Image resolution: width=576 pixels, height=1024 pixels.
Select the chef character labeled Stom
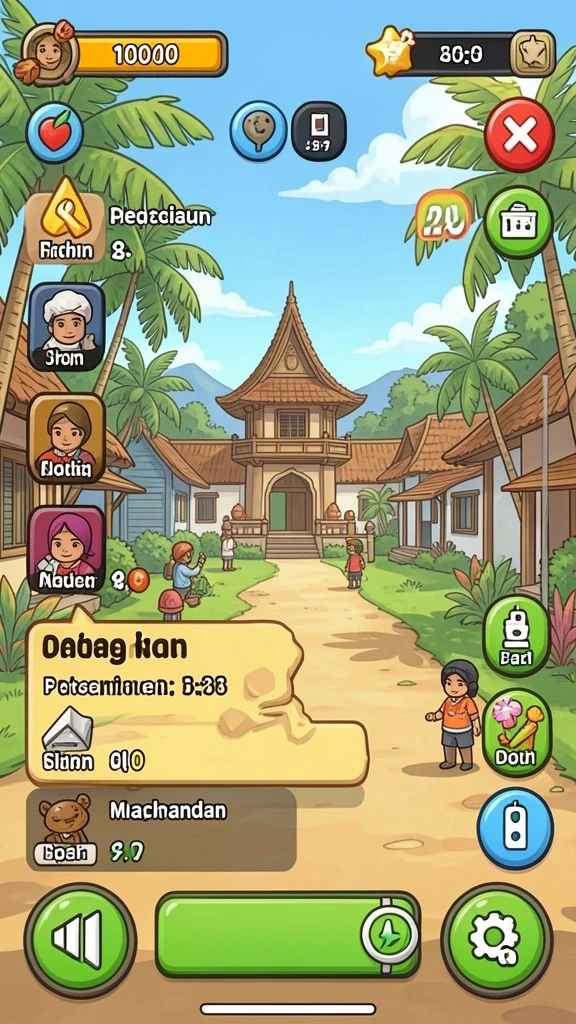pyautogui.click(x=67, y=327)
